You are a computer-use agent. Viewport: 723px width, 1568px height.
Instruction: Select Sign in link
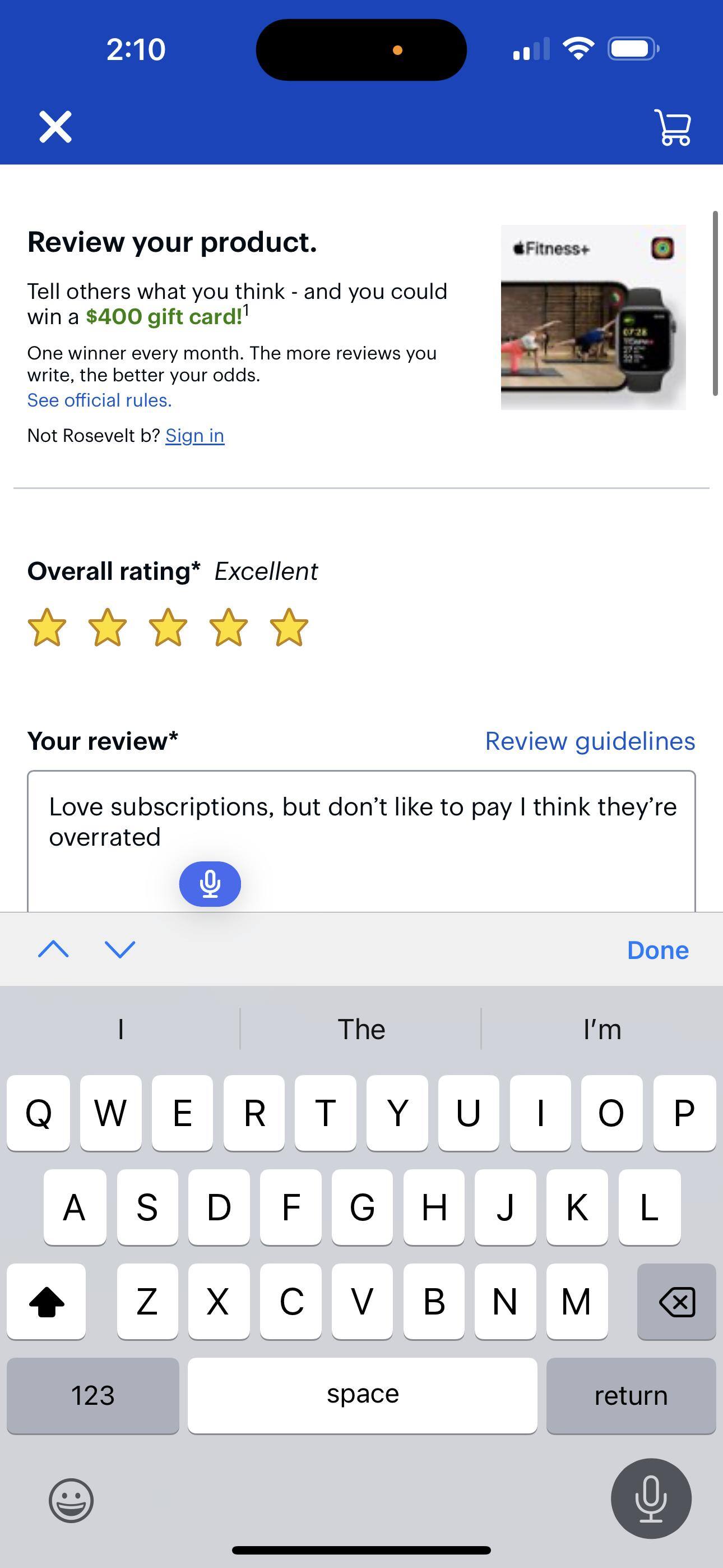(x=194, y=435)
